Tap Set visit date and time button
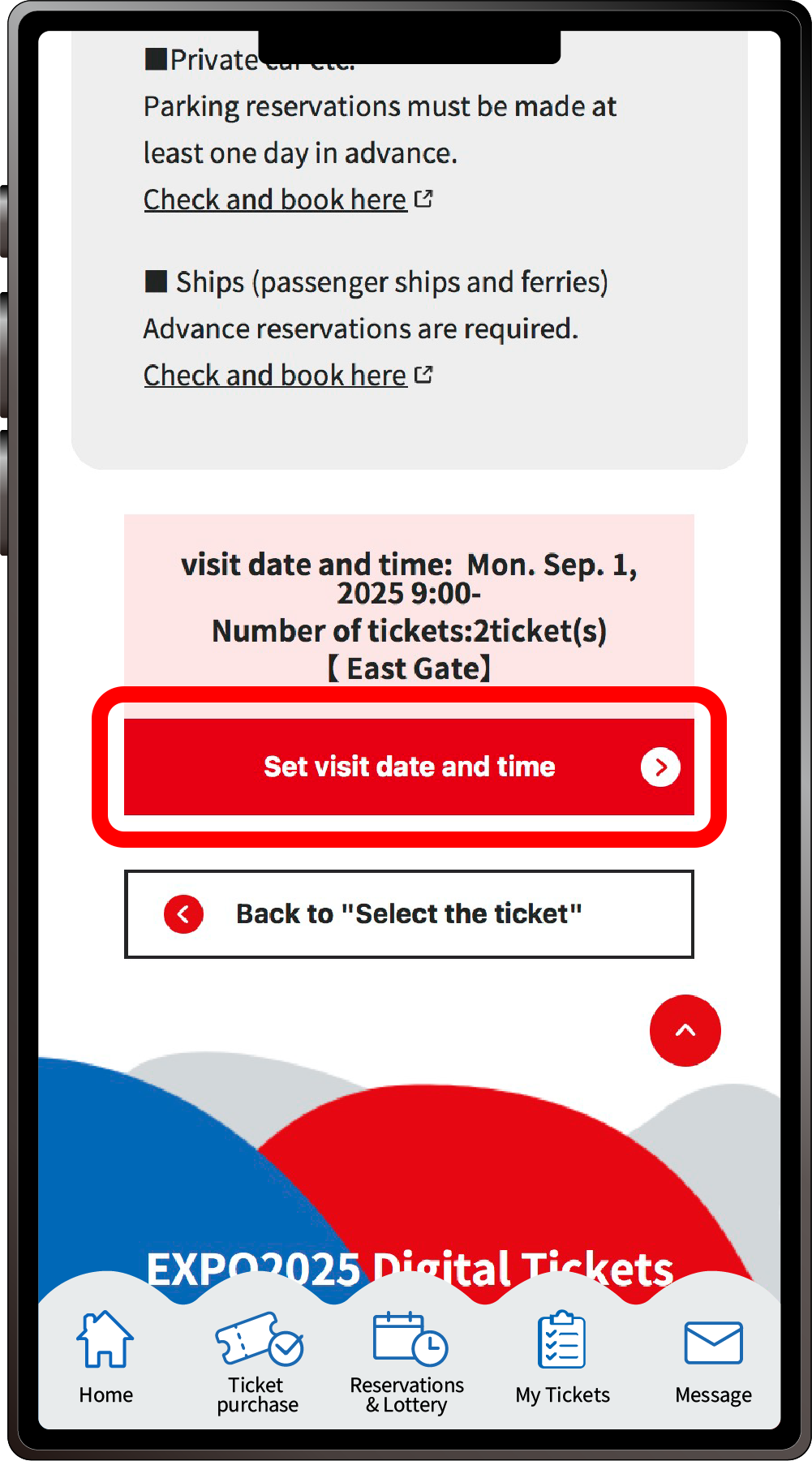Image resolution: width=812 pixels, height=1461 pixels. 409,767
